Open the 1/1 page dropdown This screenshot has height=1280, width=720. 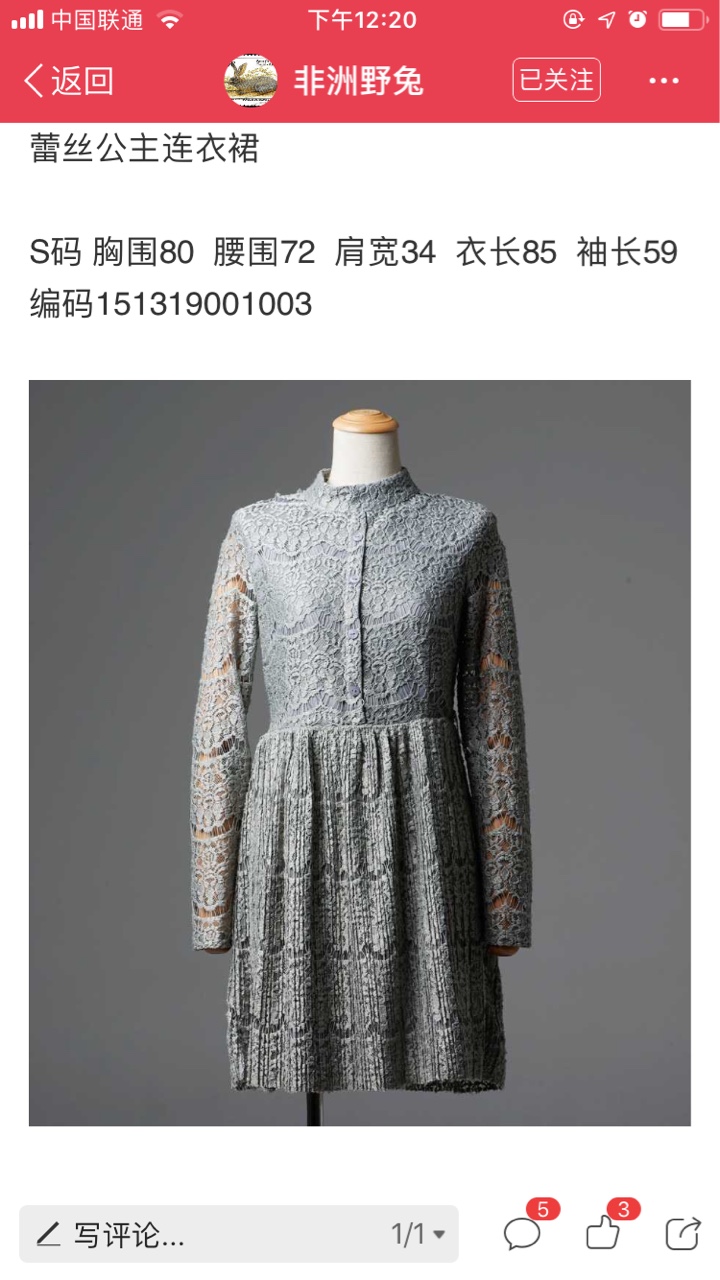pos(418,1234)
